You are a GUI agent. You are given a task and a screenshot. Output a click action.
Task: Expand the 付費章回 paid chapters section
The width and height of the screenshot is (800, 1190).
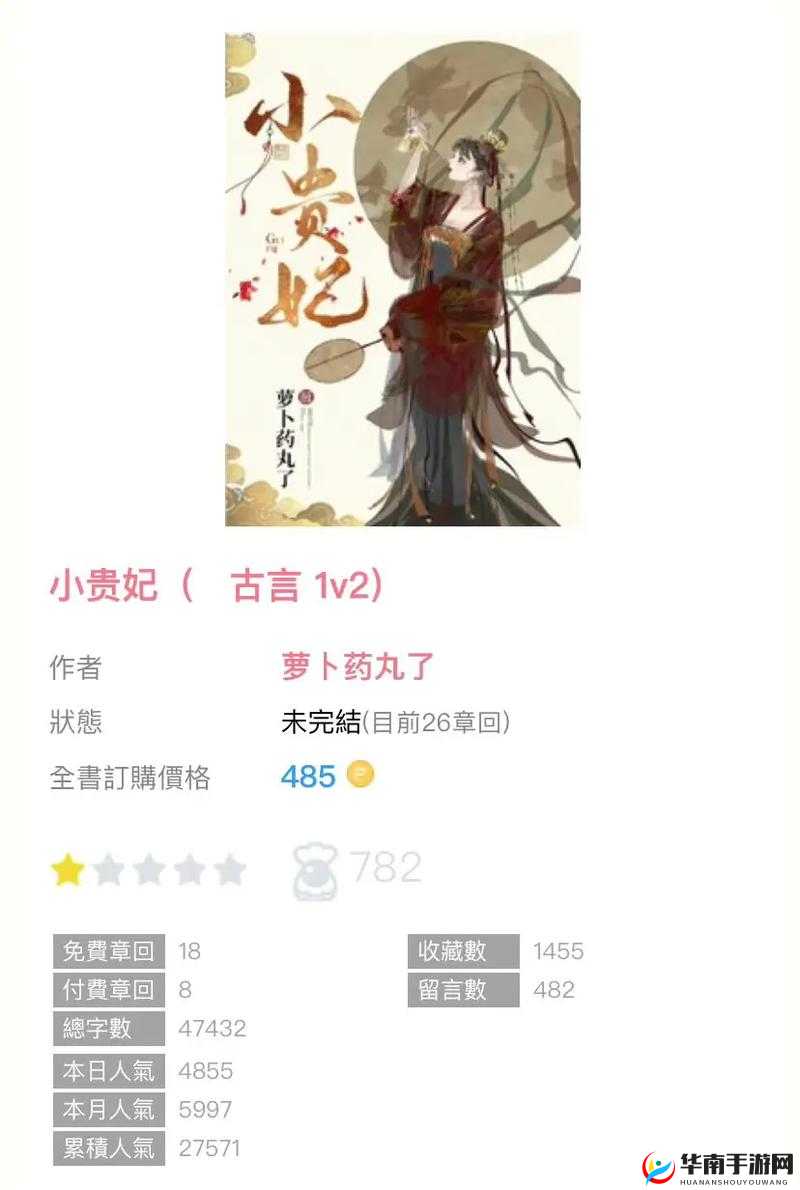pos(108,991)
